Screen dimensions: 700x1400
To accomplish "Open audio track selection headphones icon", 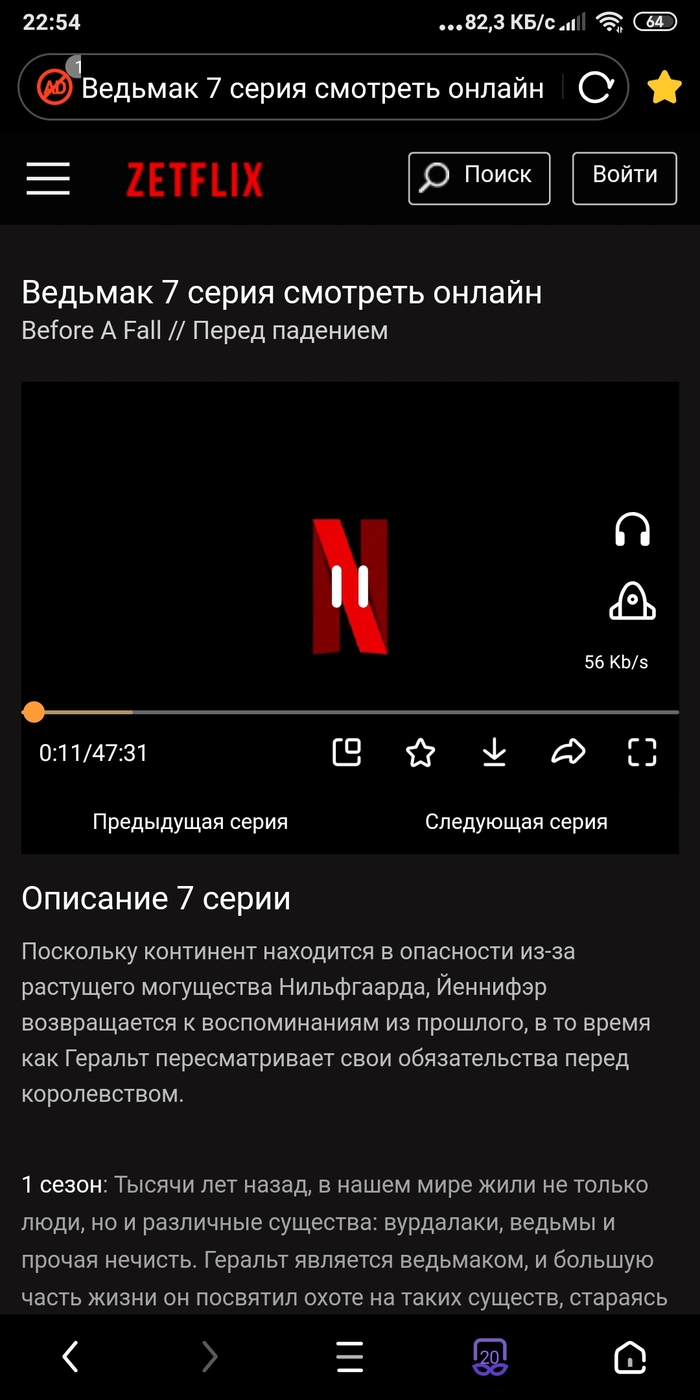I will [632, 530].
